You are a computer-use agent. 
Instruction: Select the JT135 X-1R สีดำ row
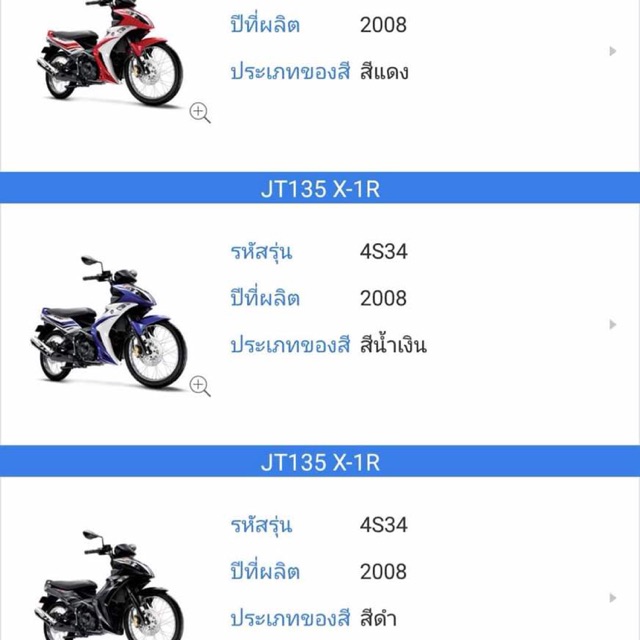click(613, 597)
